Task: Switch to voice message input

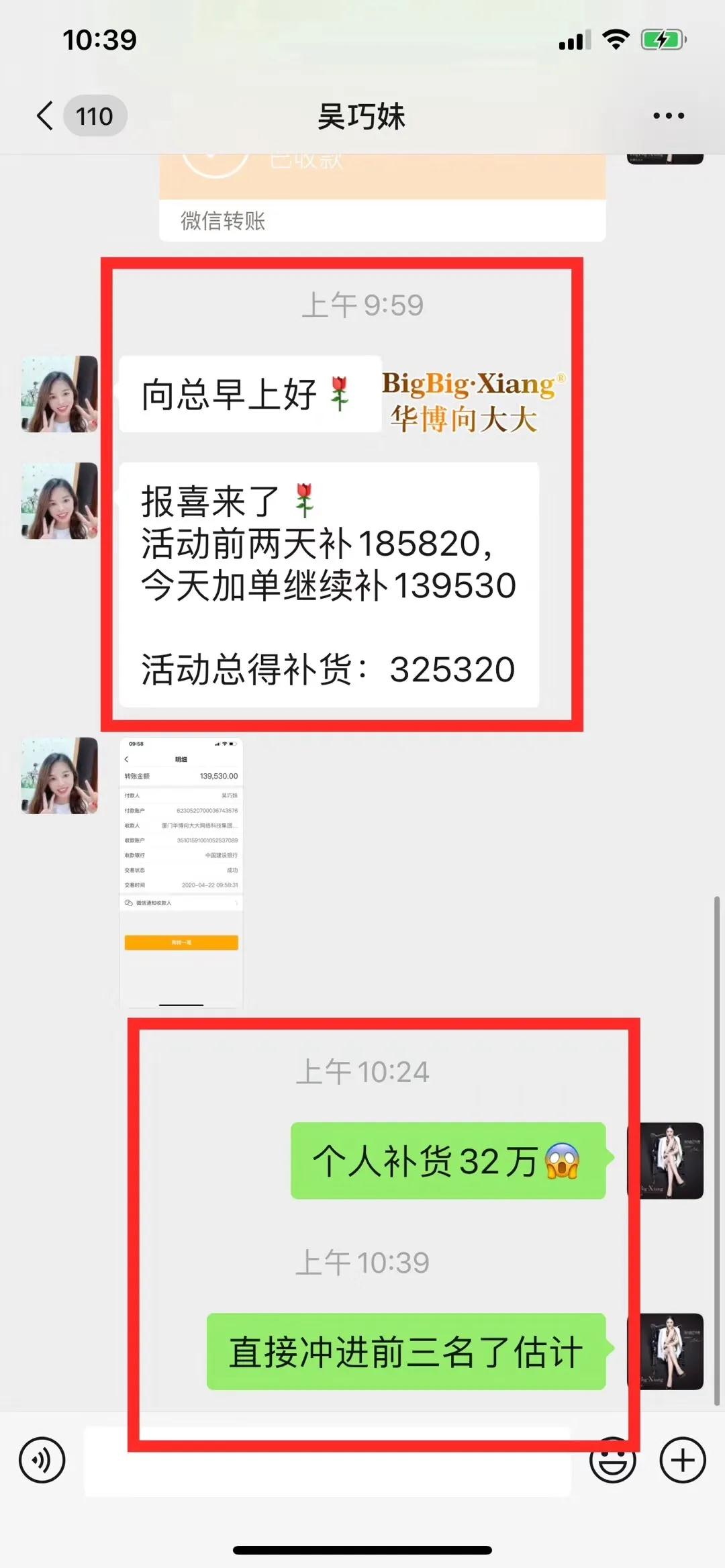Action: [42, 1460]
